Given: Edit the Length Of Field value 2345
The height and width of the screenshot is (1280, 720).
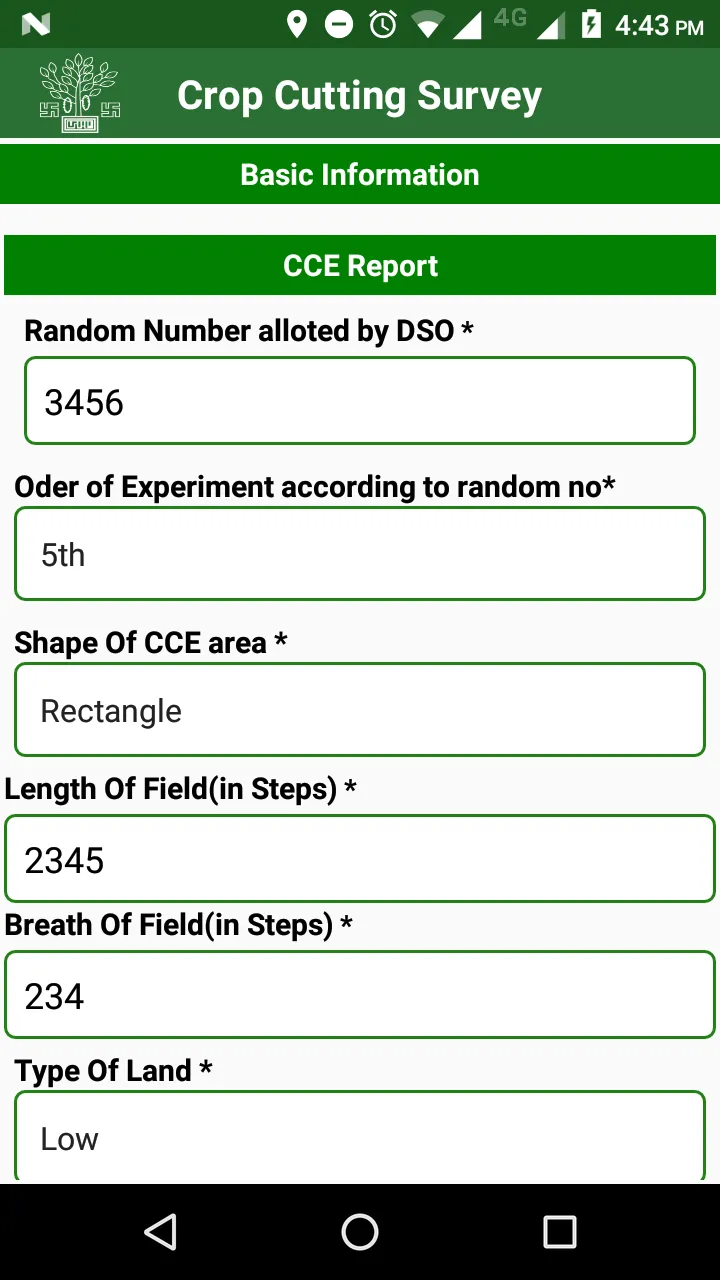Looking at the screenshot, I should tap(360, 859).
